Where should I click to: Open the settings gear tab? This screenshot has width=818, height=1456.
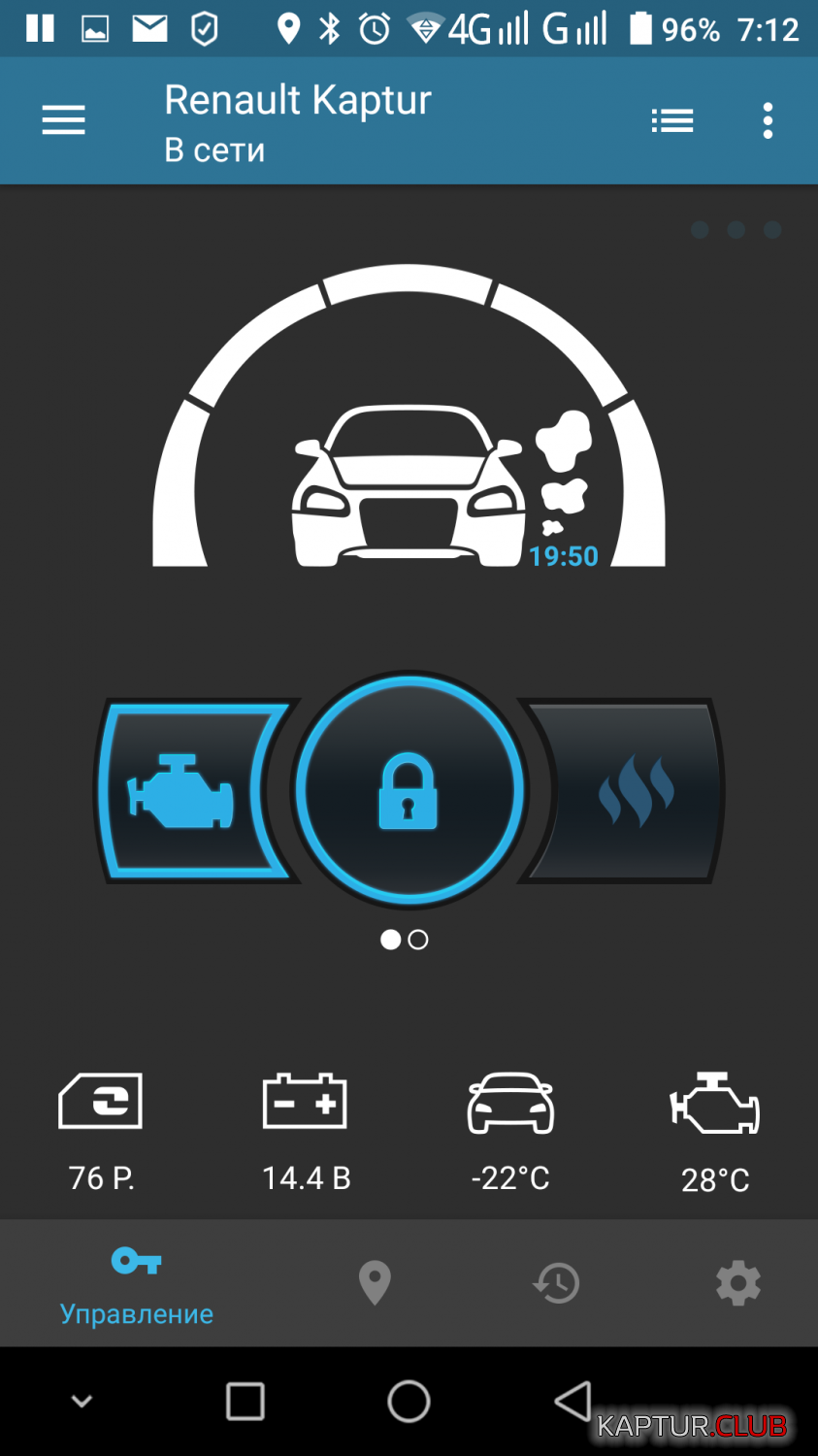click(x=738, y=1283)
